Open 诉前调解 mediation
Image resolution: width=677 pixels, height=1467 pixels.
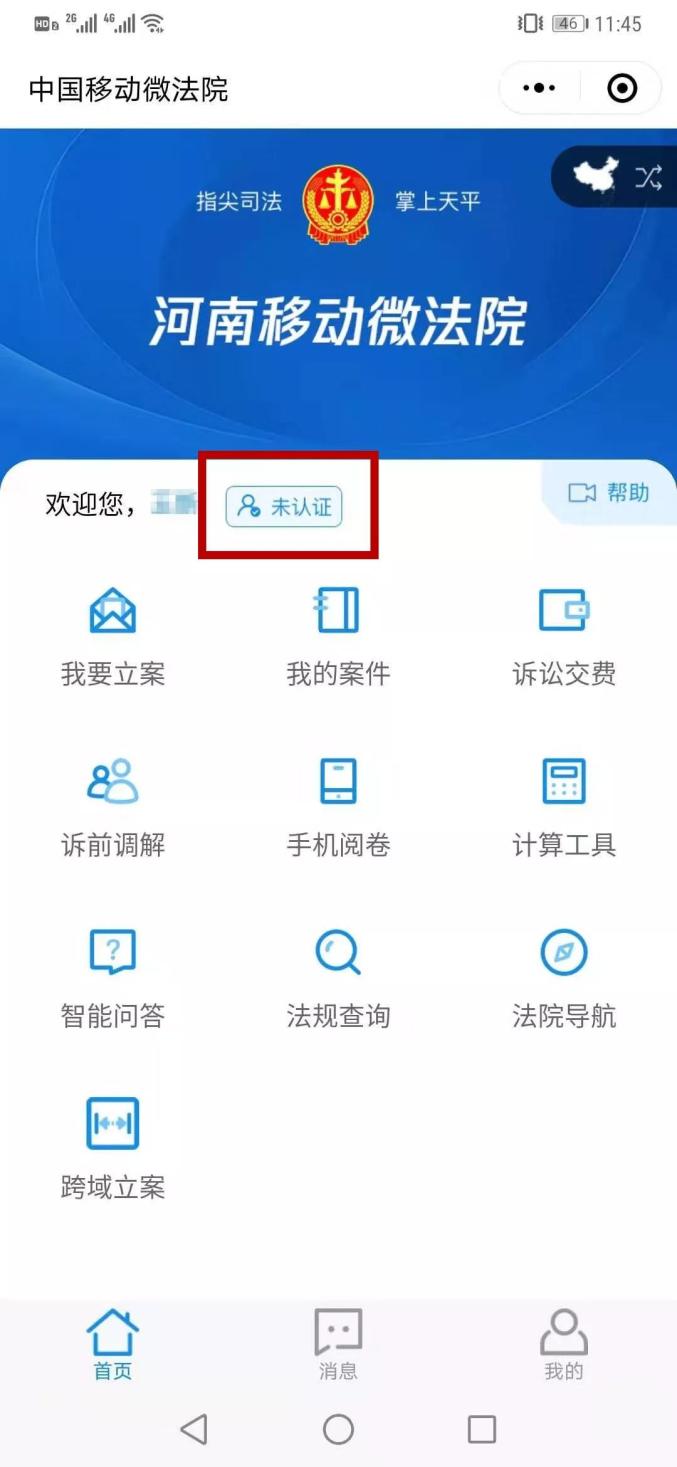click(x=113, y=806)
